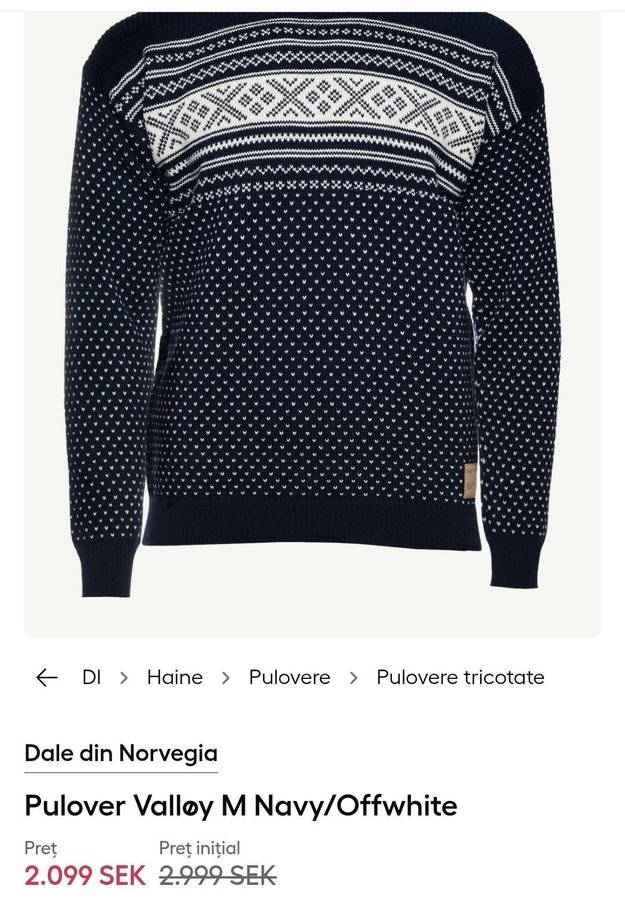Go to the Haine category
The width and height of the screenshot is (625, 900).
click(x=174, y=678)
